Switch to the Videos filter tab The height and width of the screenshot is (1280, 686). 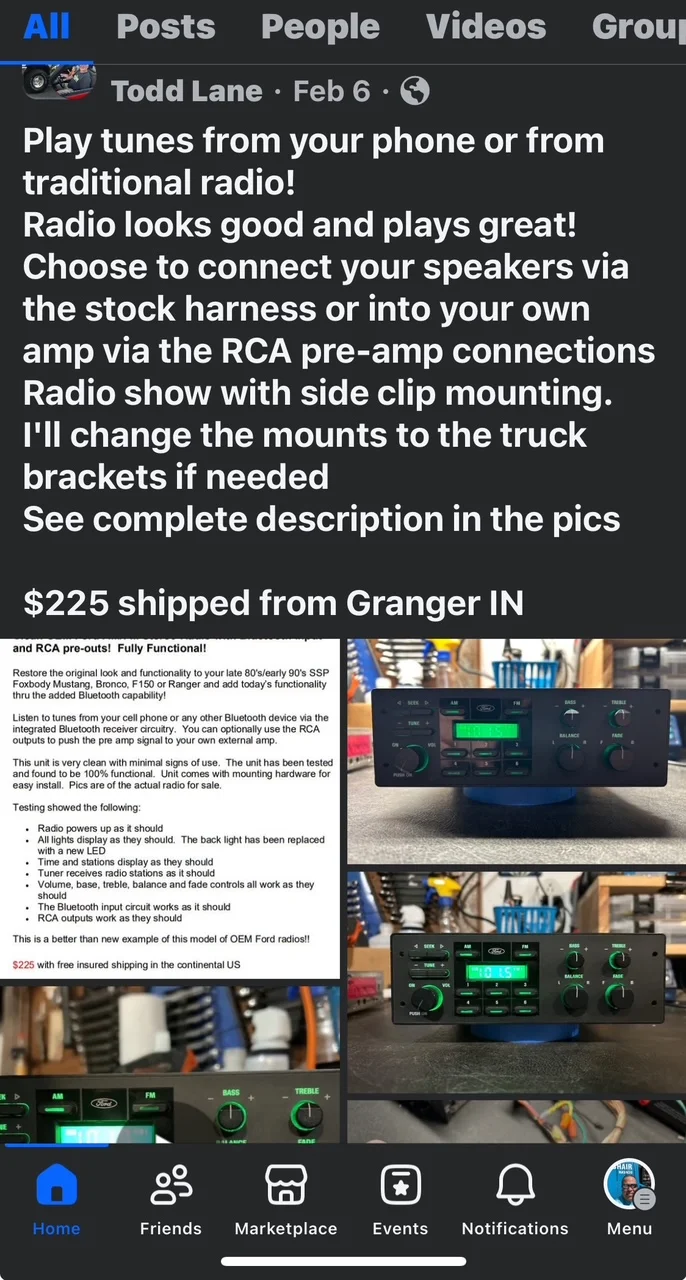[x=486, y=26]
